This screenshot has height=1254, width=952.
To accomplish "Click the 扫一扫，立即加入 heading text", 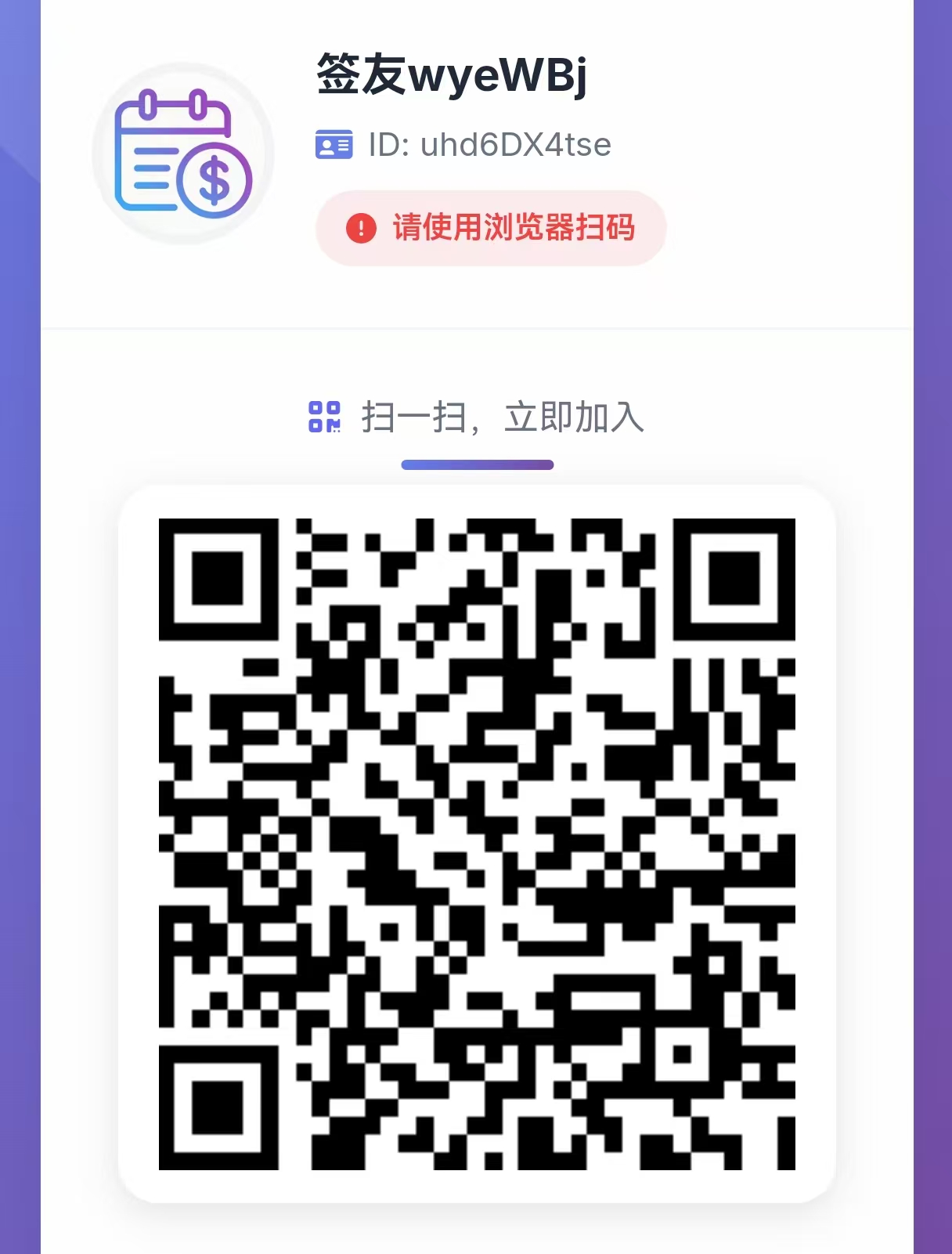I will point(503,418).
